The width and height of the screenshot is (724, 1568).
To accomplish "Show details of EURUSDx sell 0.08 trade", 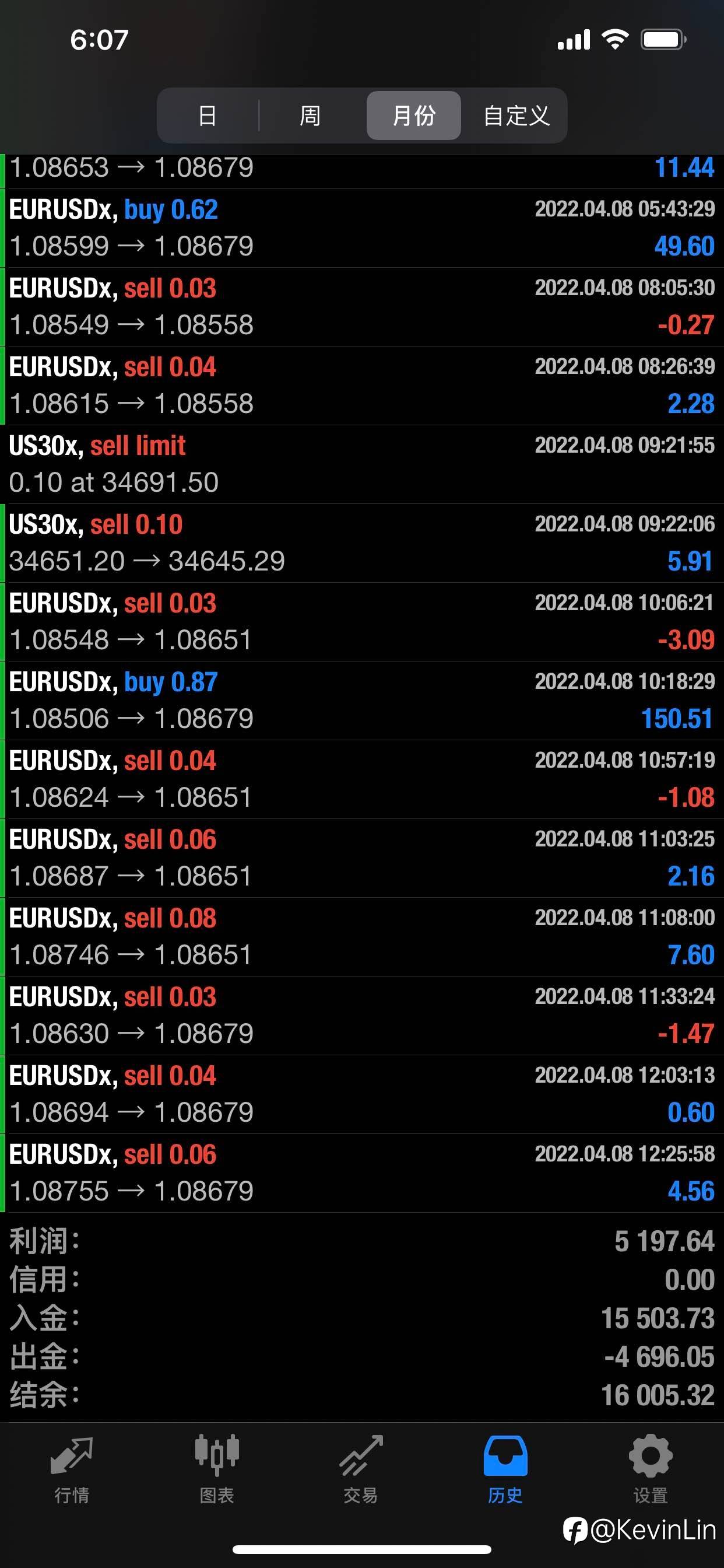I will [x=362, y=937].
